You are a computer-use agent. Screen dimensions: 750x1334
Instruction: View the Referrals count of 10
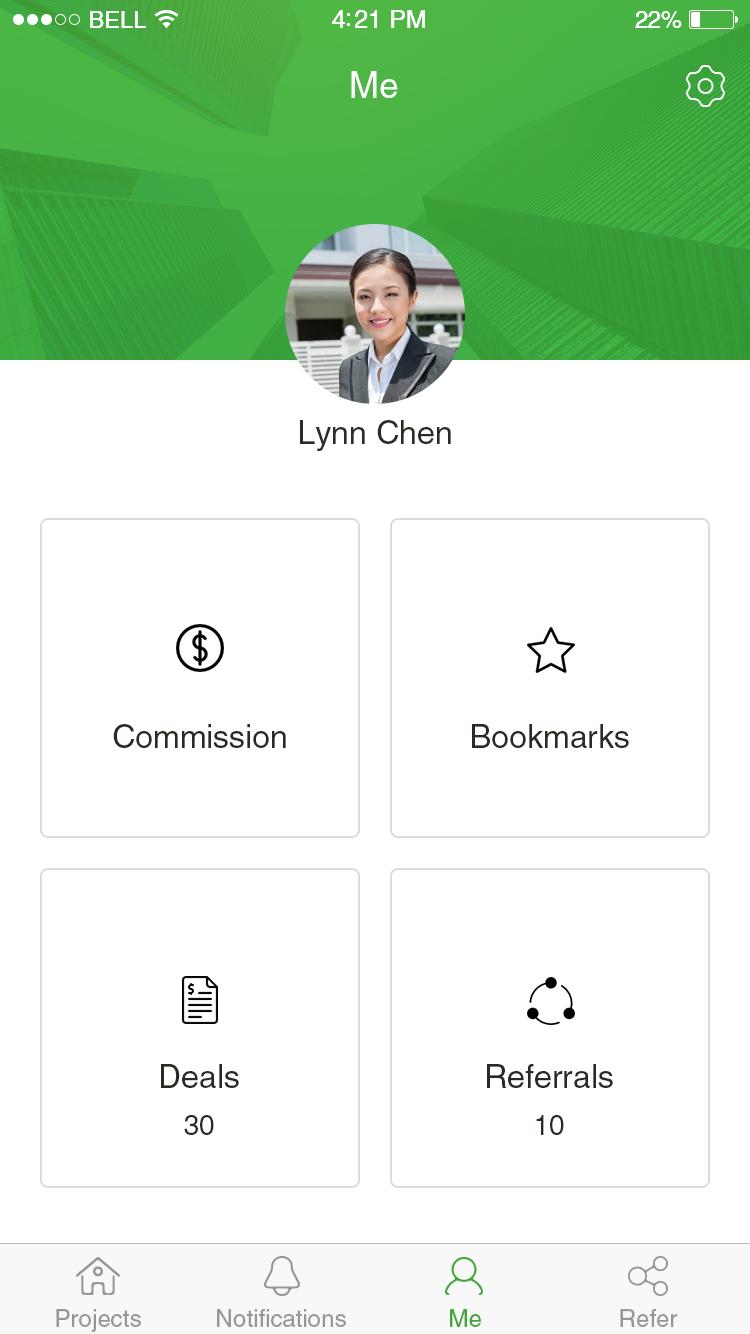point(549,1125)
